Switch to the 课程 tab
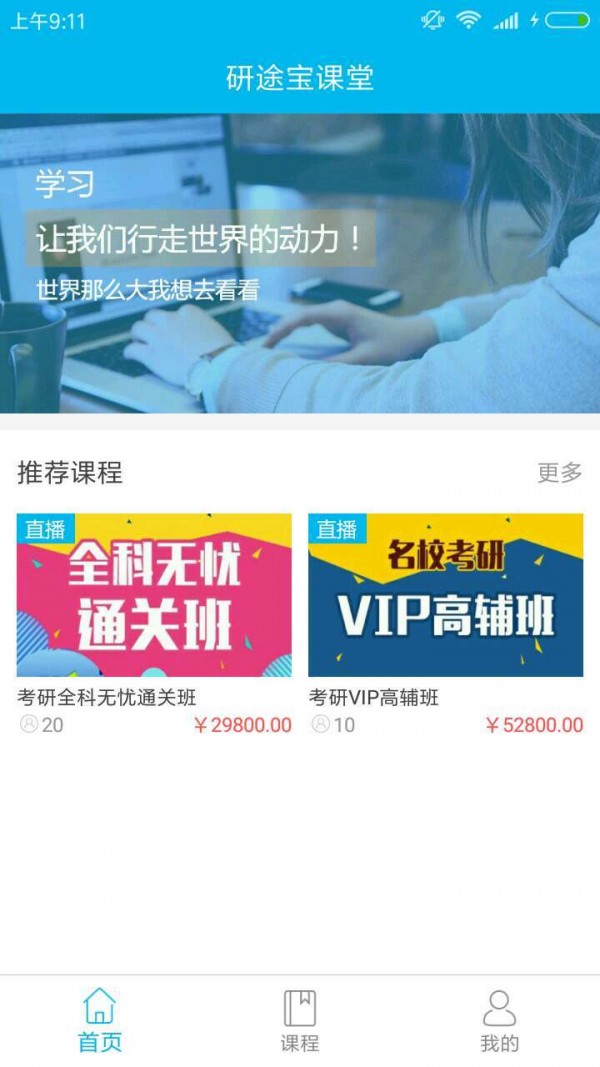Viewport: 600px width, 1067px height. click(300, 1020)
